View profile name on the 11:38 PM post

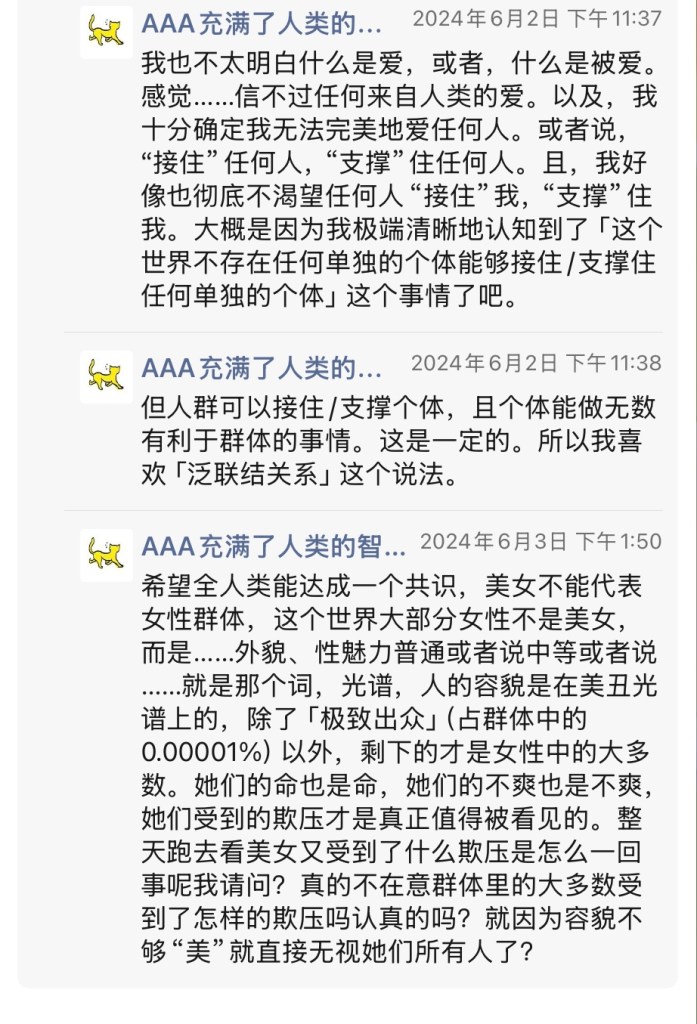261,367
